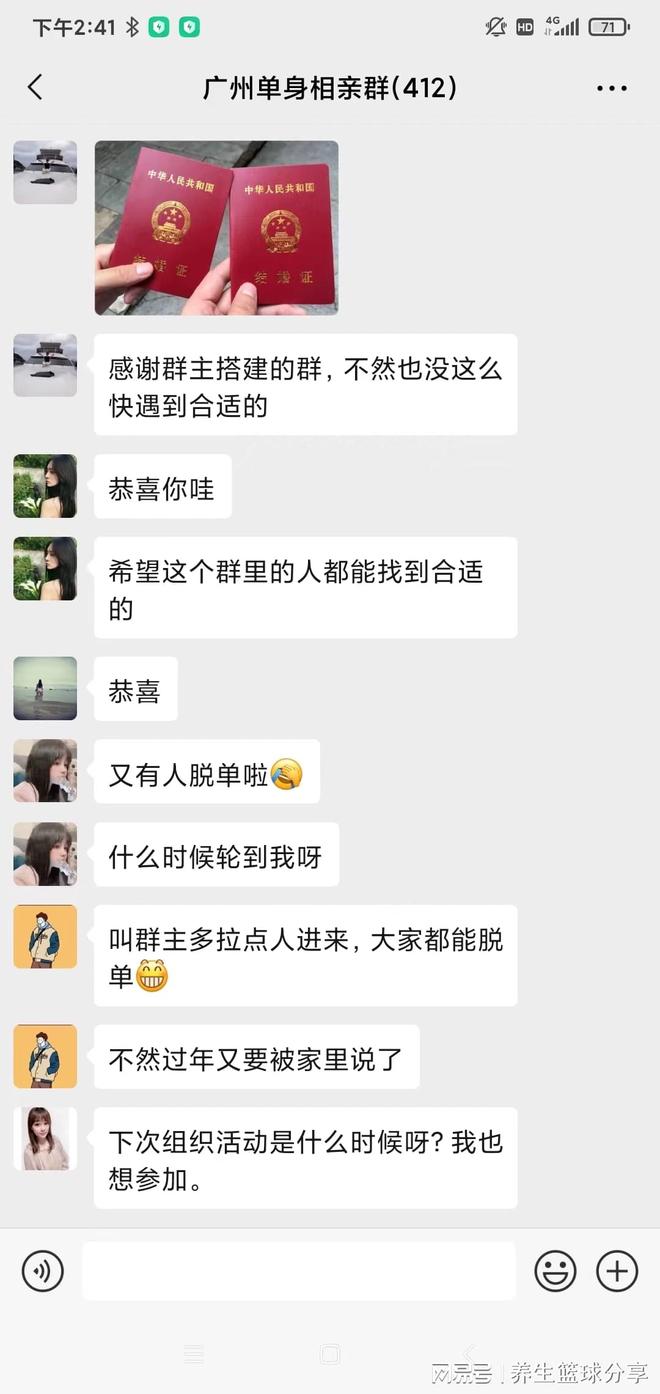Viewport: 660px width, 1394px height.
Task: View profile of sender asking 下次组织活动
Action: coord(45,1139)
